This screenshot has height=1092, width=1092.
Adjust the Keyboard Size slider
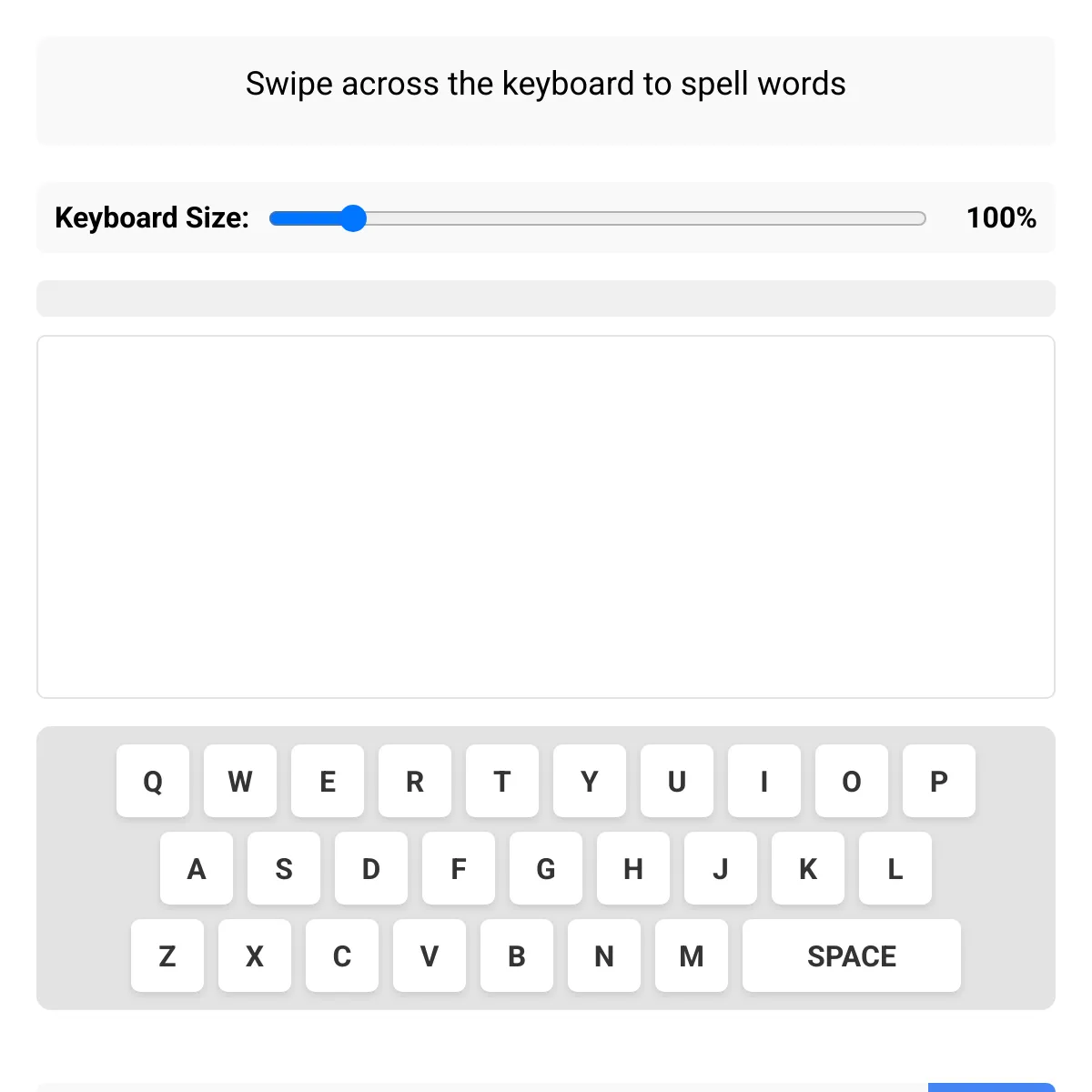point(353,218)
